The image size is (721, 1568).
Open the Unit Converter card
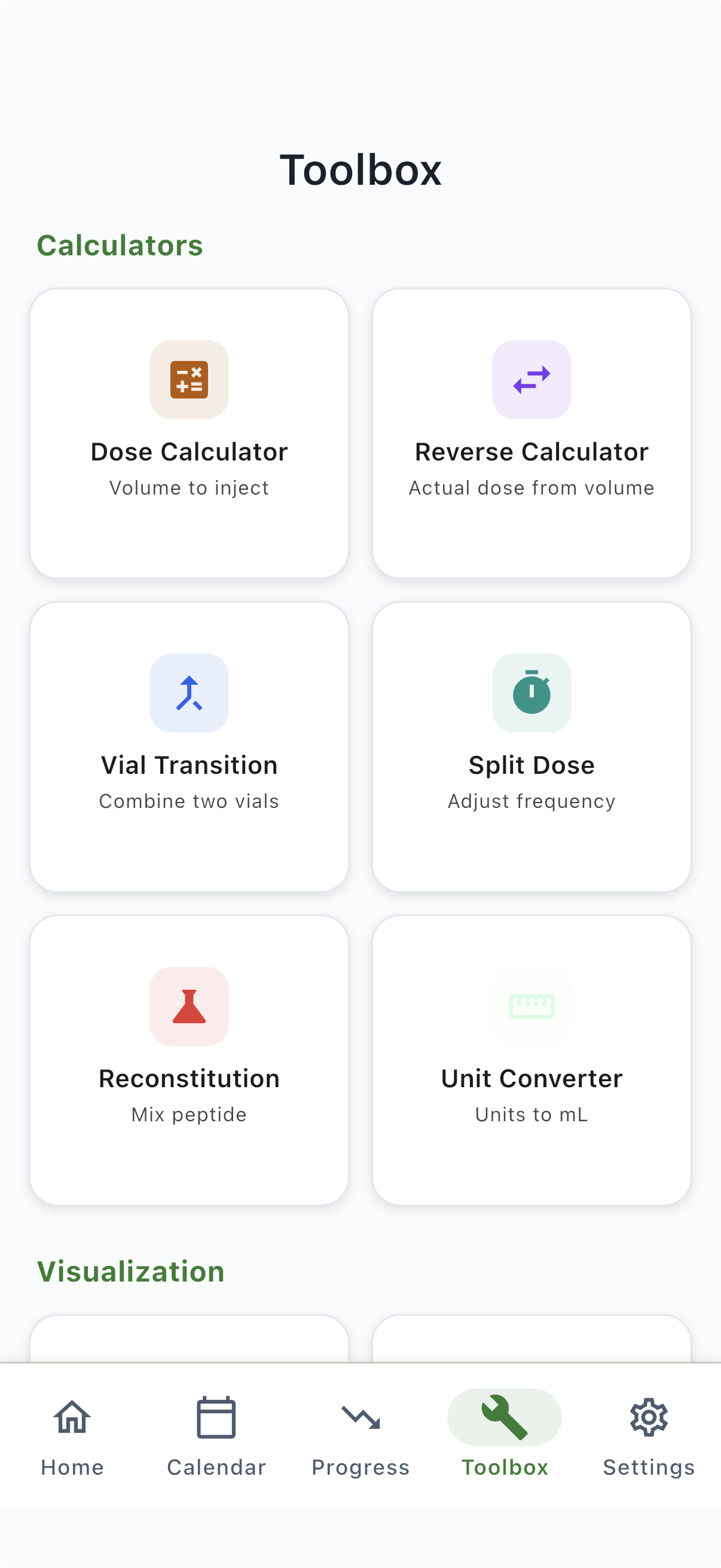pyautogui.click(x=531, y=1060)
